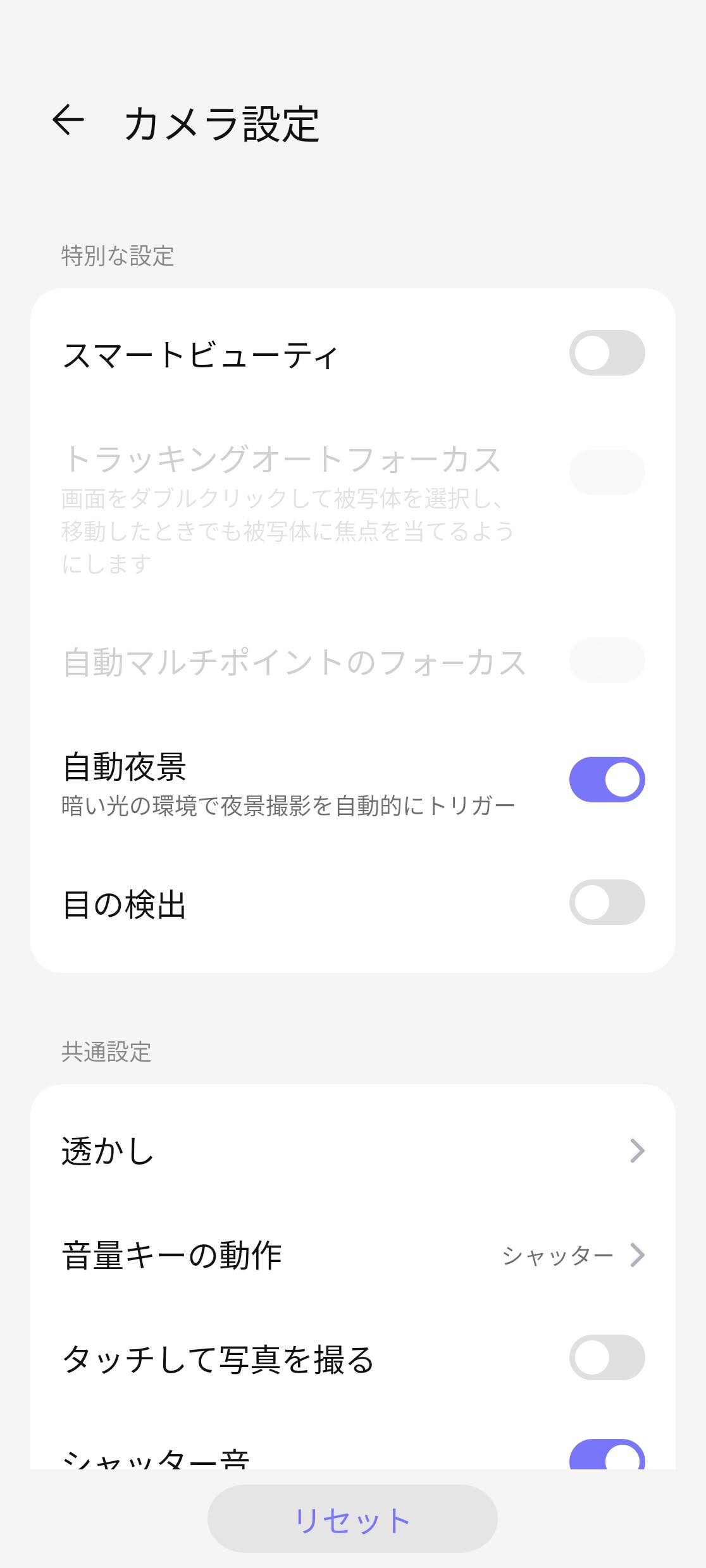Enable タッチして写真を撮る
The width and height of the screenshot is (706, 1568).
(x=606, y=1357)
